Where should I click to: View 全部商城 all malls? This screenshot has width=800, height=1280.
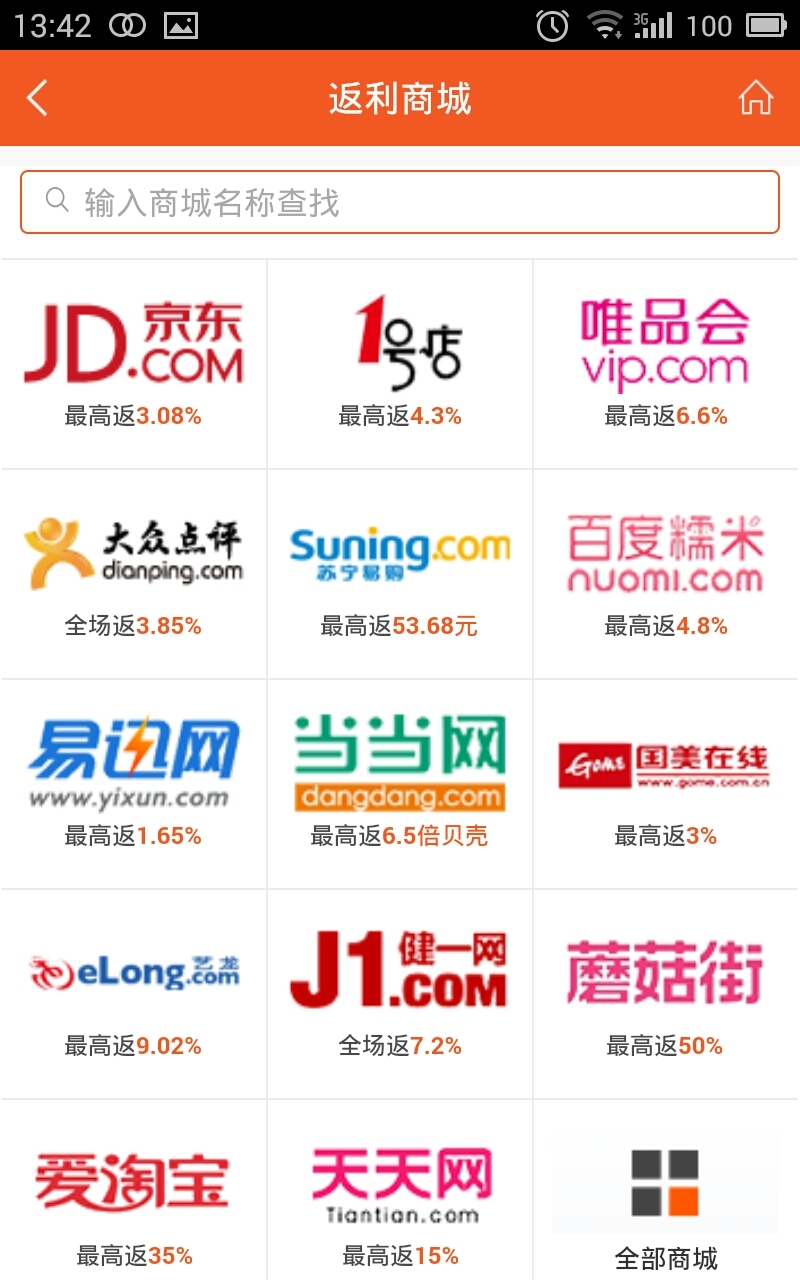[666, 1195]
